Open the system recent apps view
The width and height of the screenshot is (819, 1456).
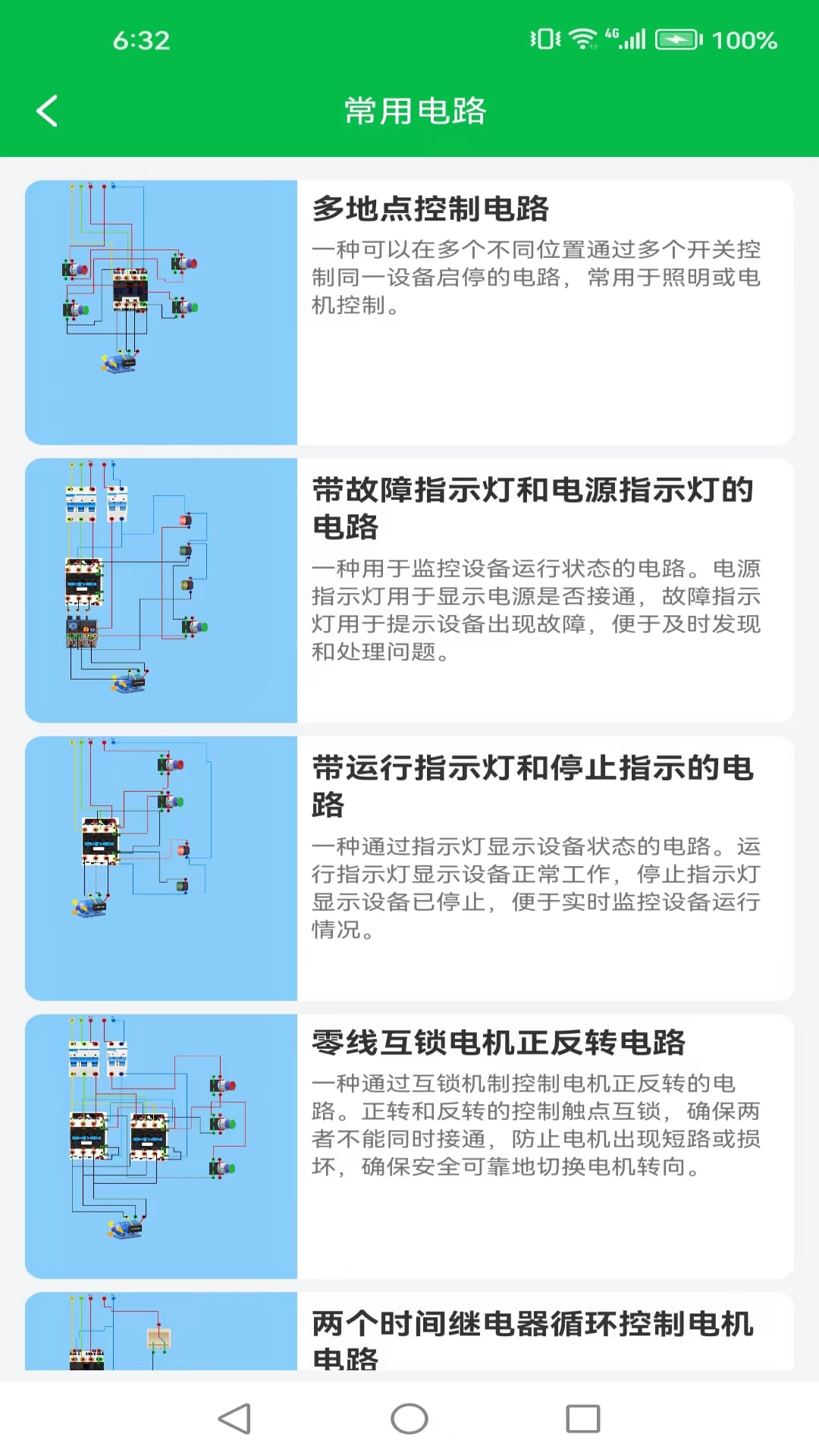(x=582, y=1419)
